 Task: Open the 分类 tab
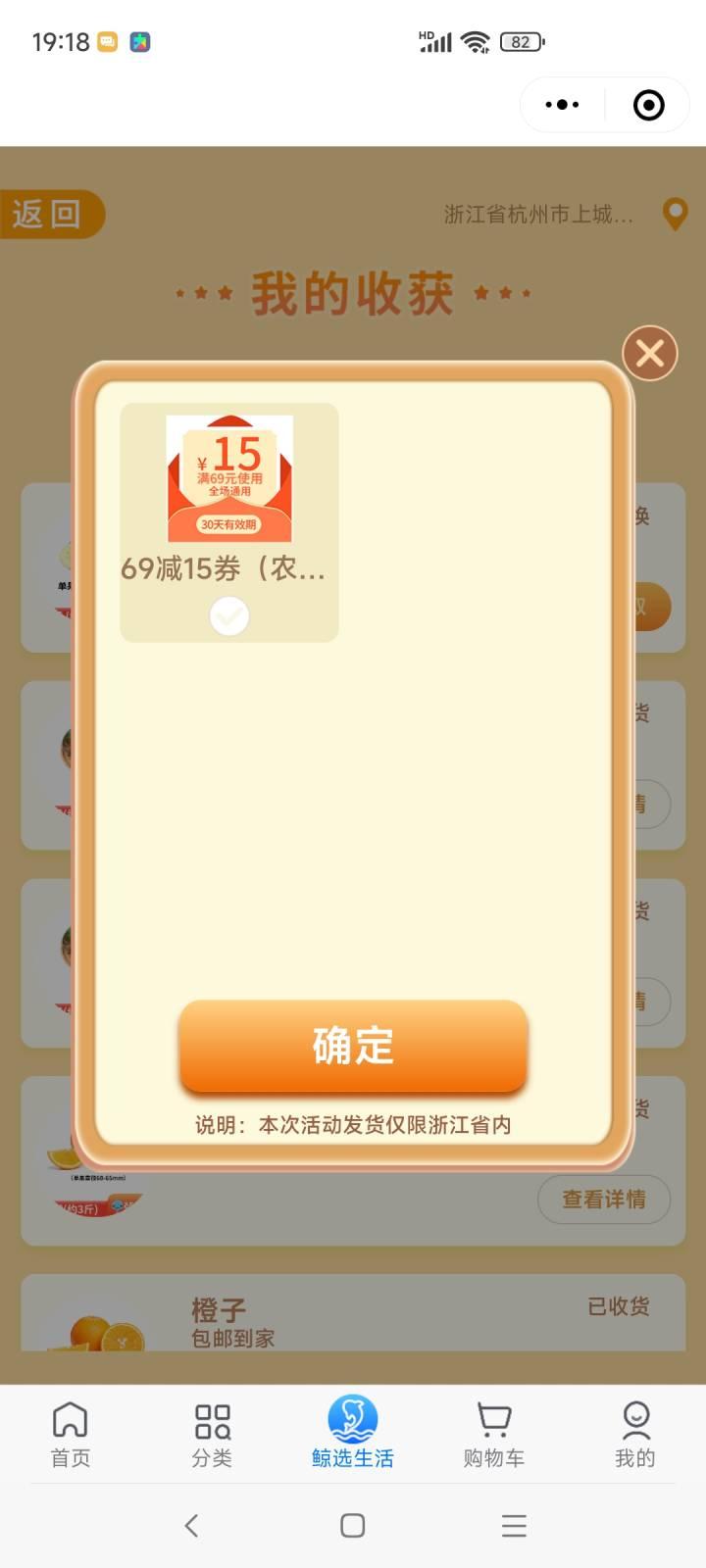(212, 1434)
